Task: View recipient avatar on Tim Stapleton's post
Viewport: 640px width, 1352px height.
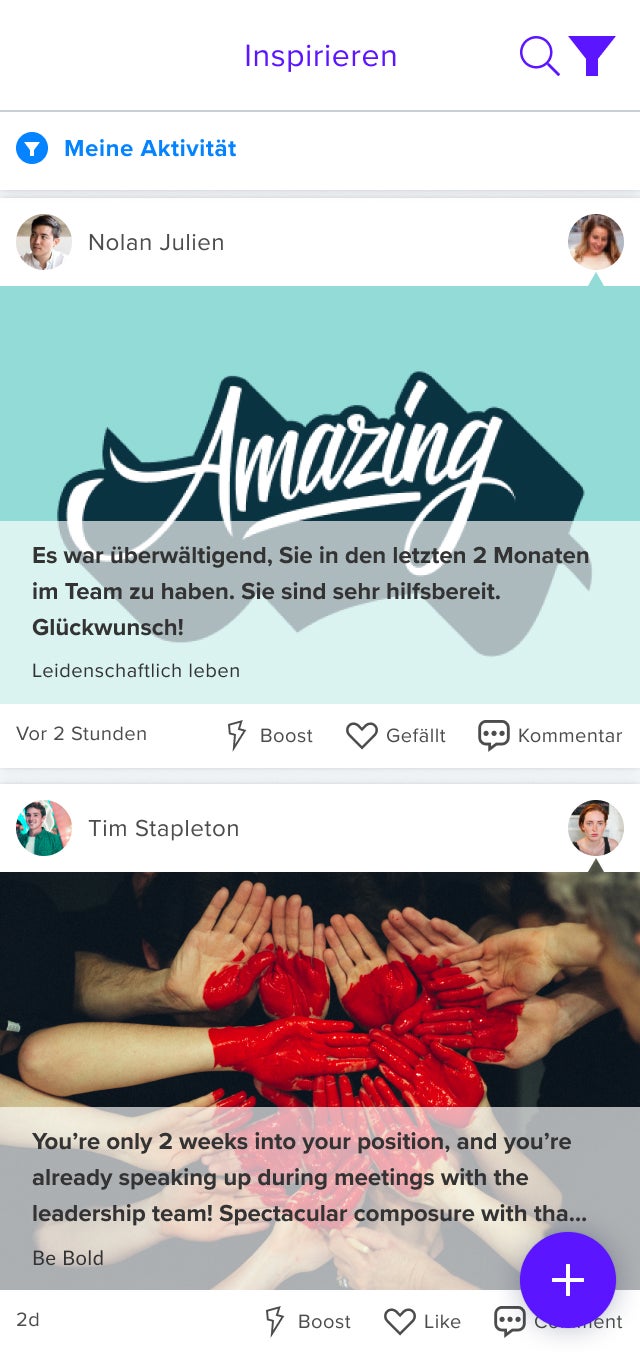Action: pyautogui.click(x=595, y=828)
